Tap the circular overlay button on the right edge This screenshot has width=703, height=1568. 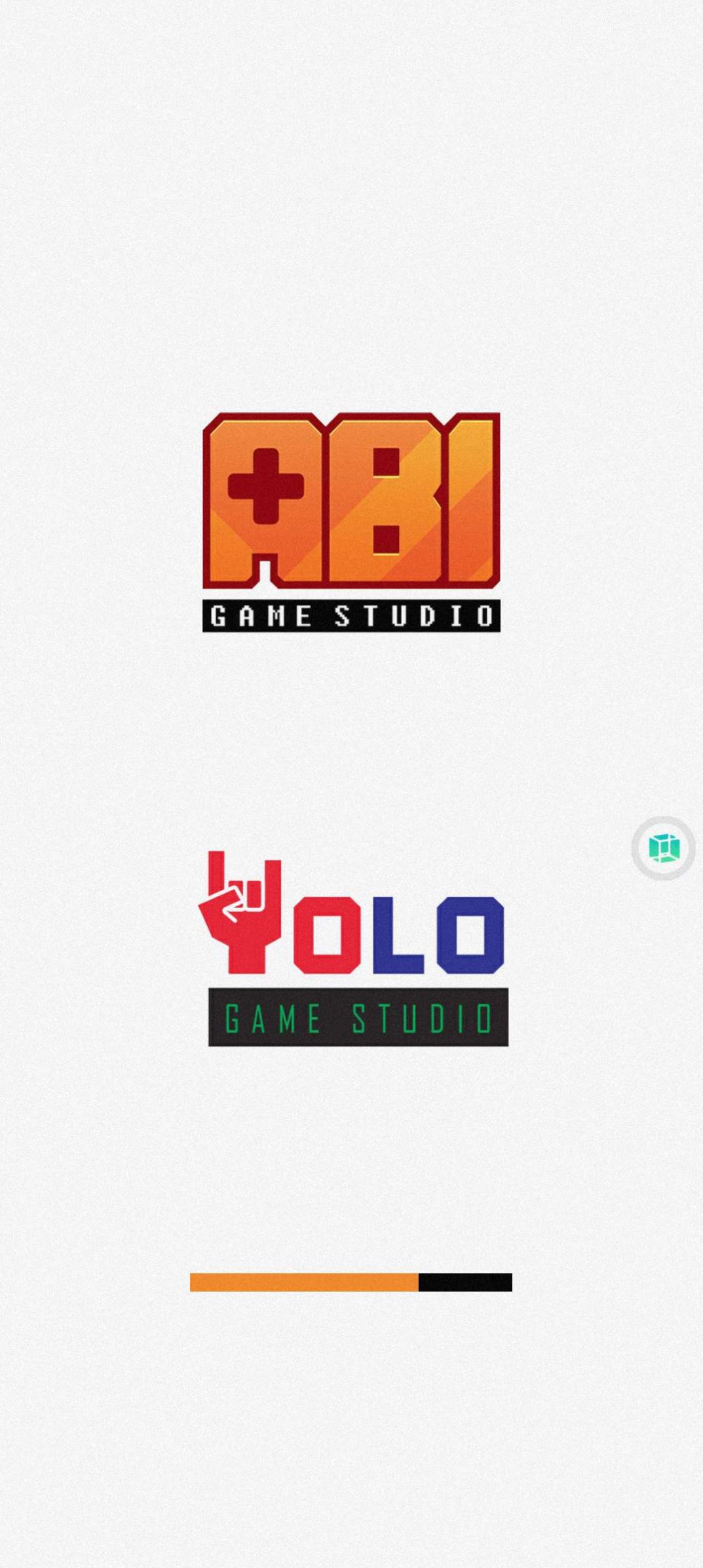pyautogui.click(x=664, y=849)
